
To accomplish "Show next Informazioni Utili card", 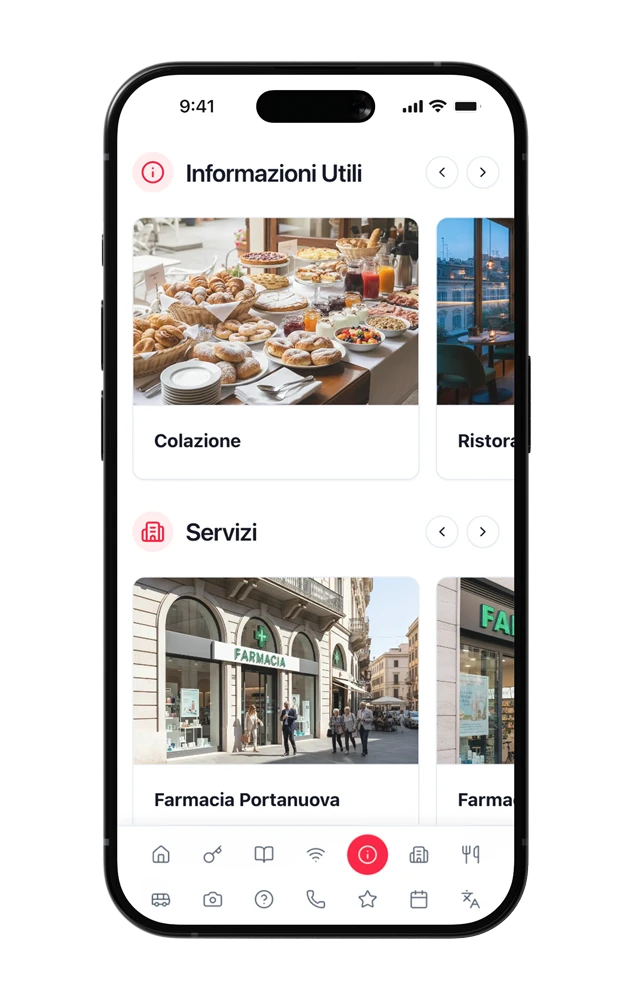I will tap(483, 173).
